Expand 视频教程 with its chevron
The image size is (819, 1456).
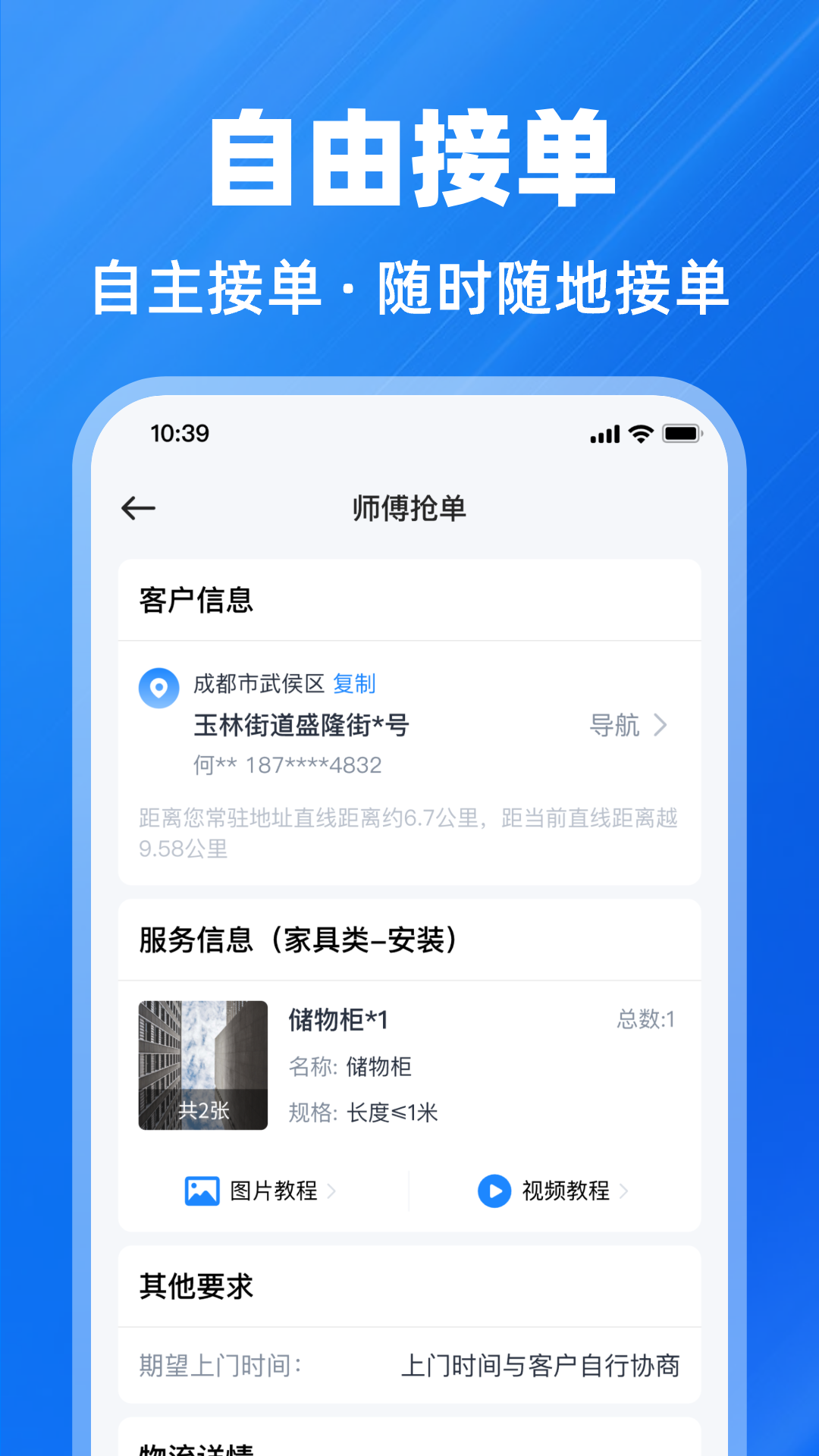click(x=627, y=1190)
